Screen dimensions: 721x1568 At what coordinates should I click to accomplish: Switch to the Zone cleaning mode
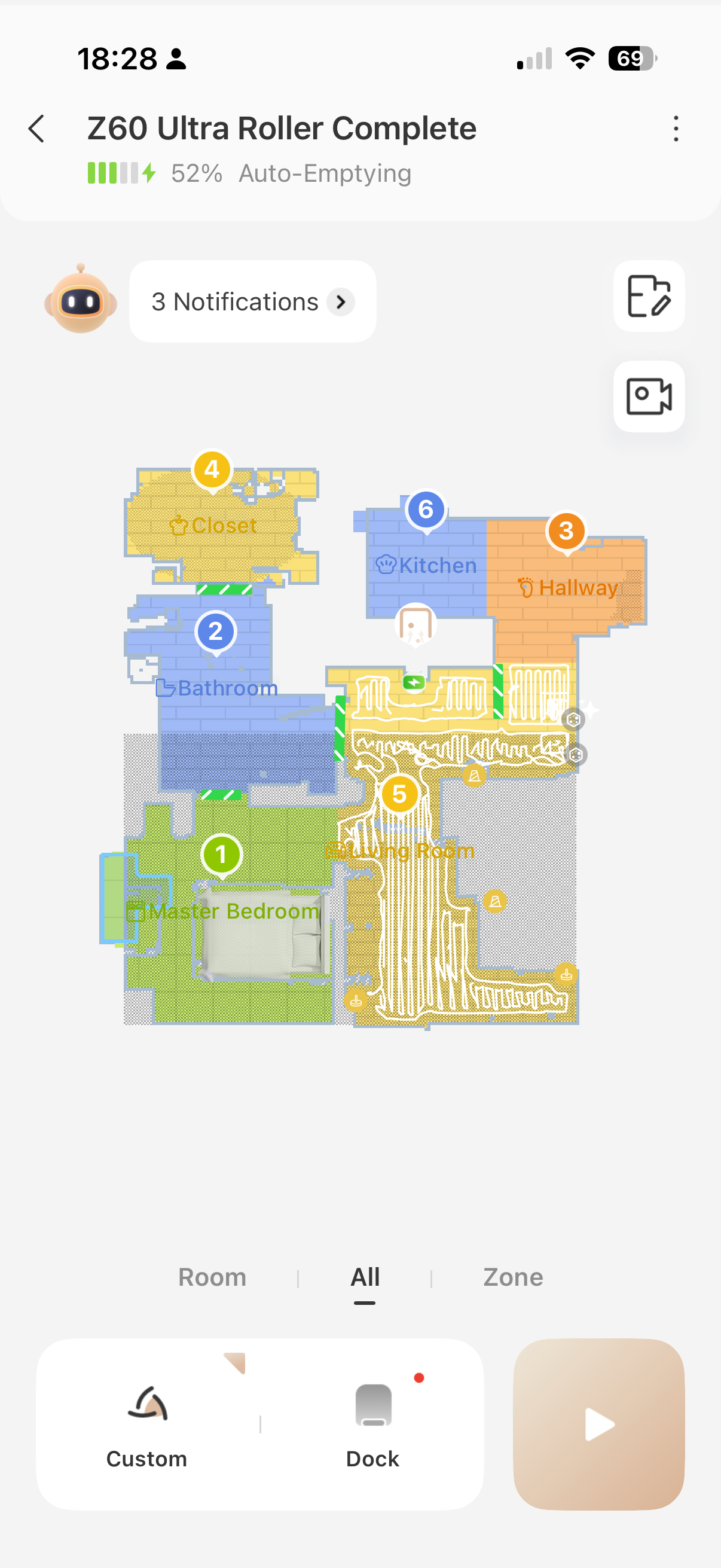coord(512,1277)
